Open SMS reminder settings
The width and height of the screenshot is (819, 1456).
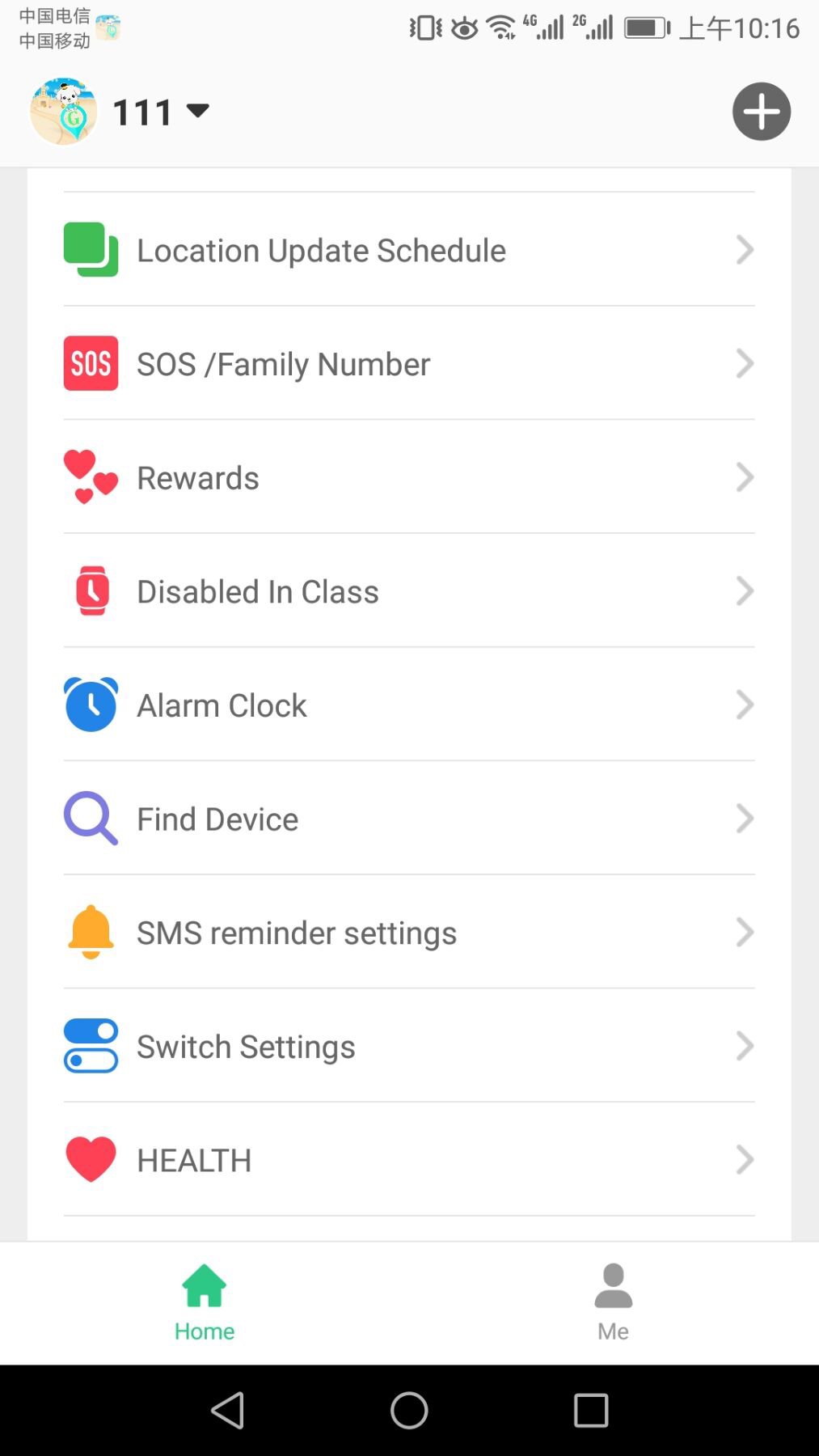pos(408,933)
